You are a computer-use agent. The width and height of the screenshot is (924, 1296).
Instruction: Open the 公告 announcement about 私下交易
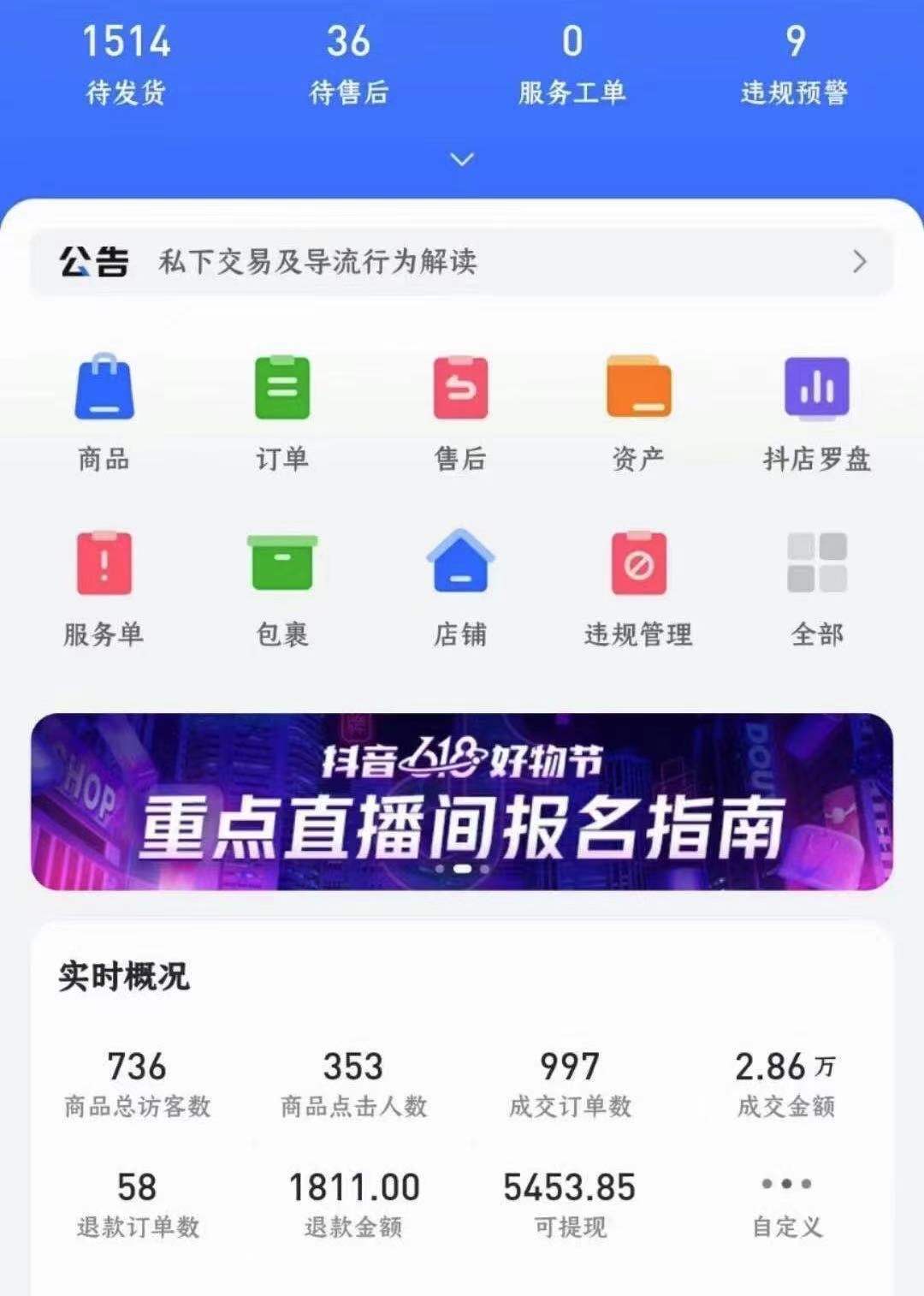click(462, 261)
